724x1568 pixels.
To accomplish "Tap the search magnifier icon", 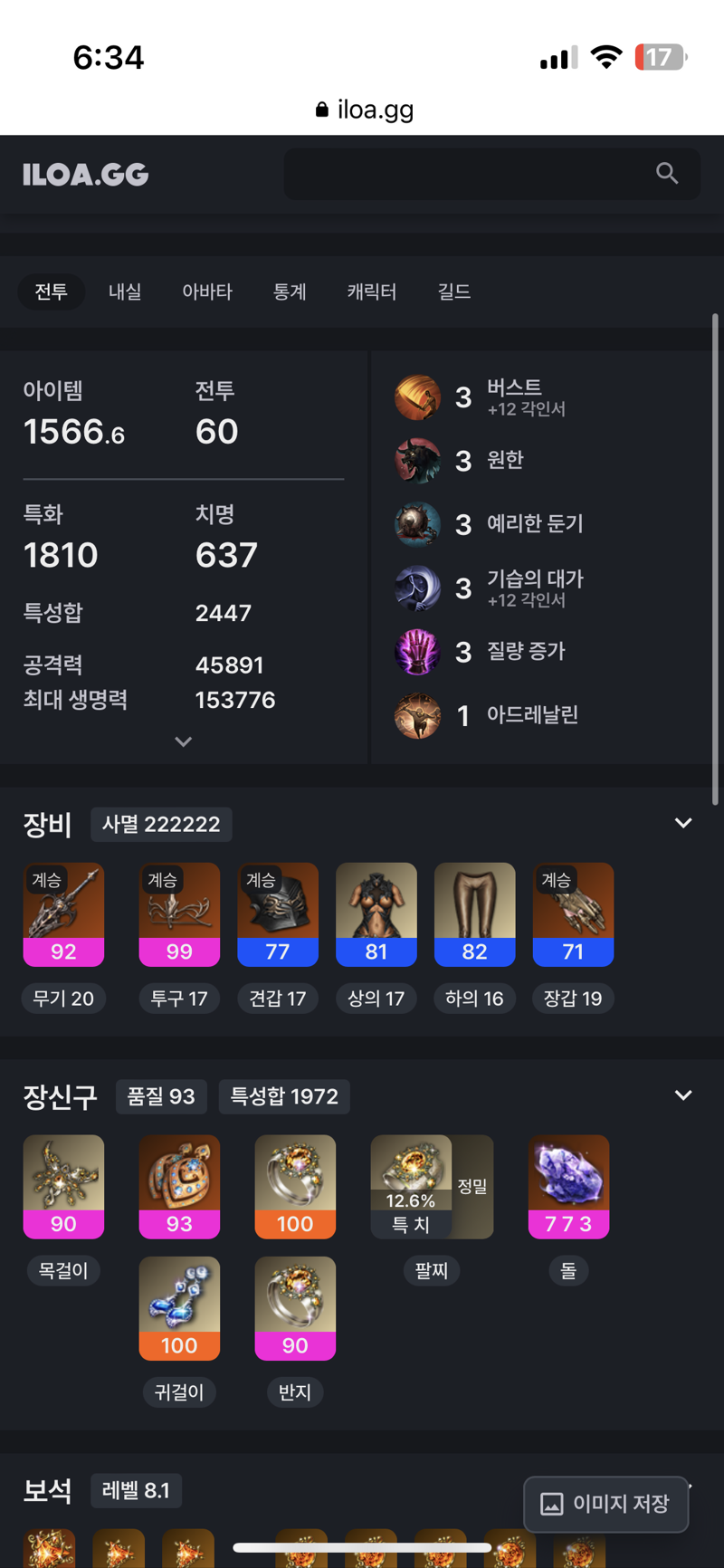I will tap(667, 174).
